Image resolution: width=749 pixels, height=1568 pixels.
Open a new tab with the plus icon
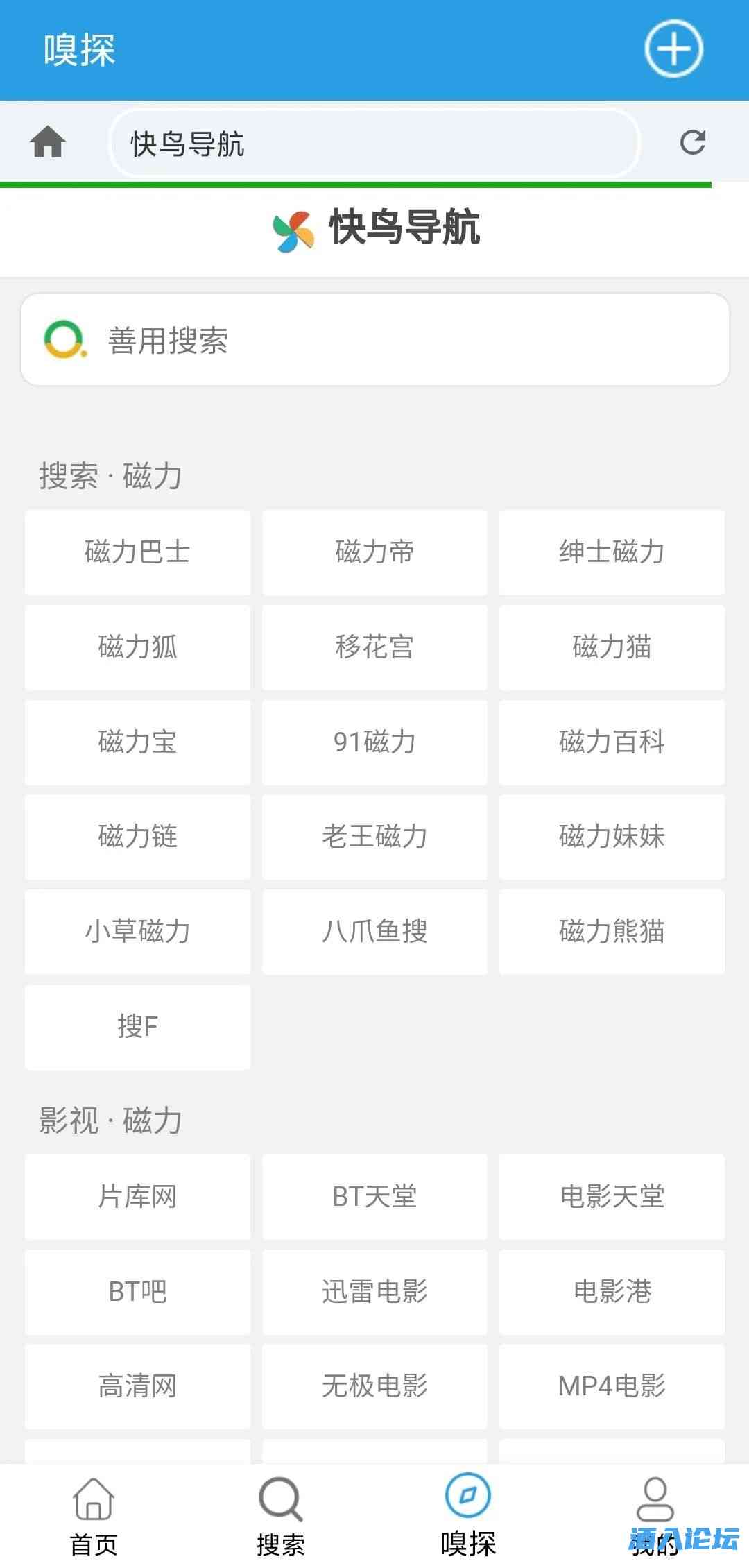click(x=673, y=49)
